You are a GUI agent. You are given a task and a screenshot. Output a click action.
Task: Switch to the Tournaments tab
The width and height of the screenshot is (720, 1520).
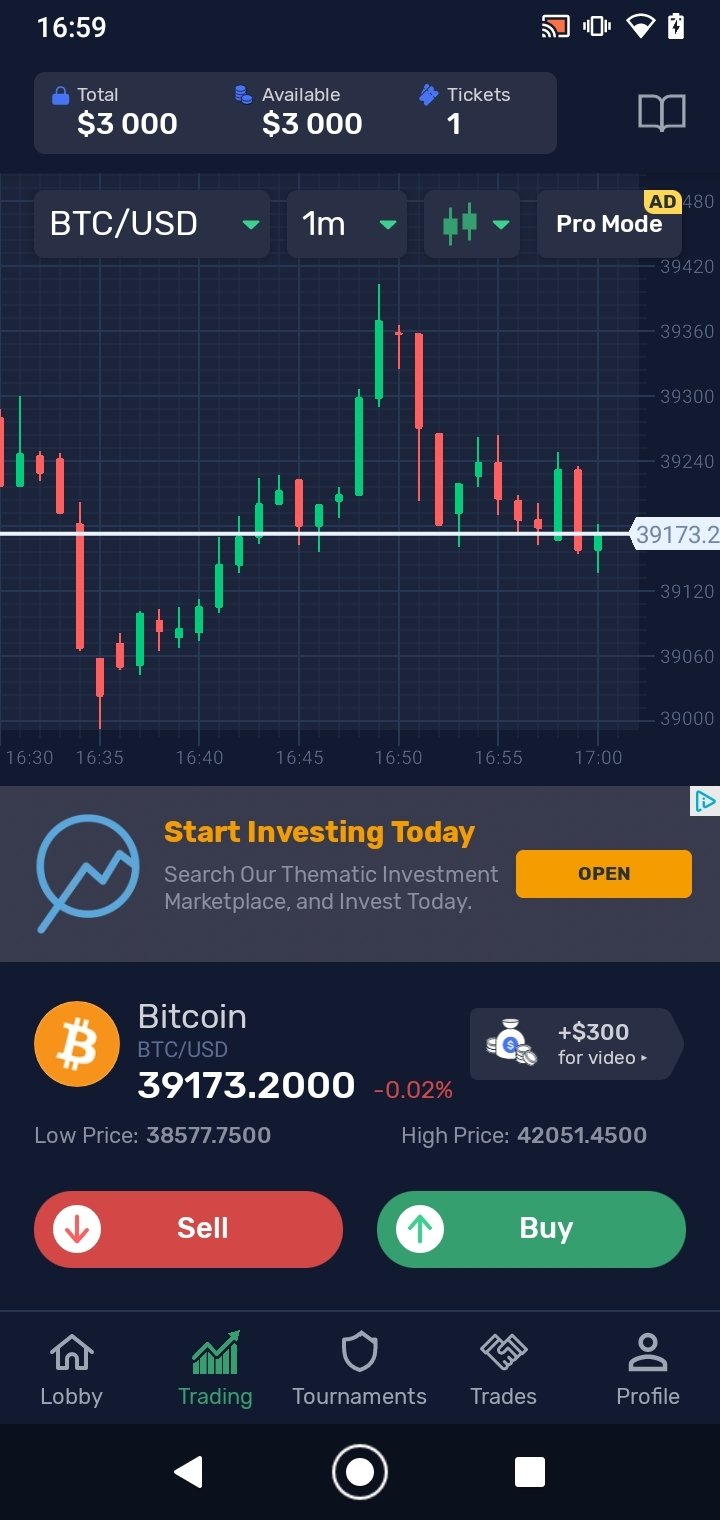[359, 1370]
